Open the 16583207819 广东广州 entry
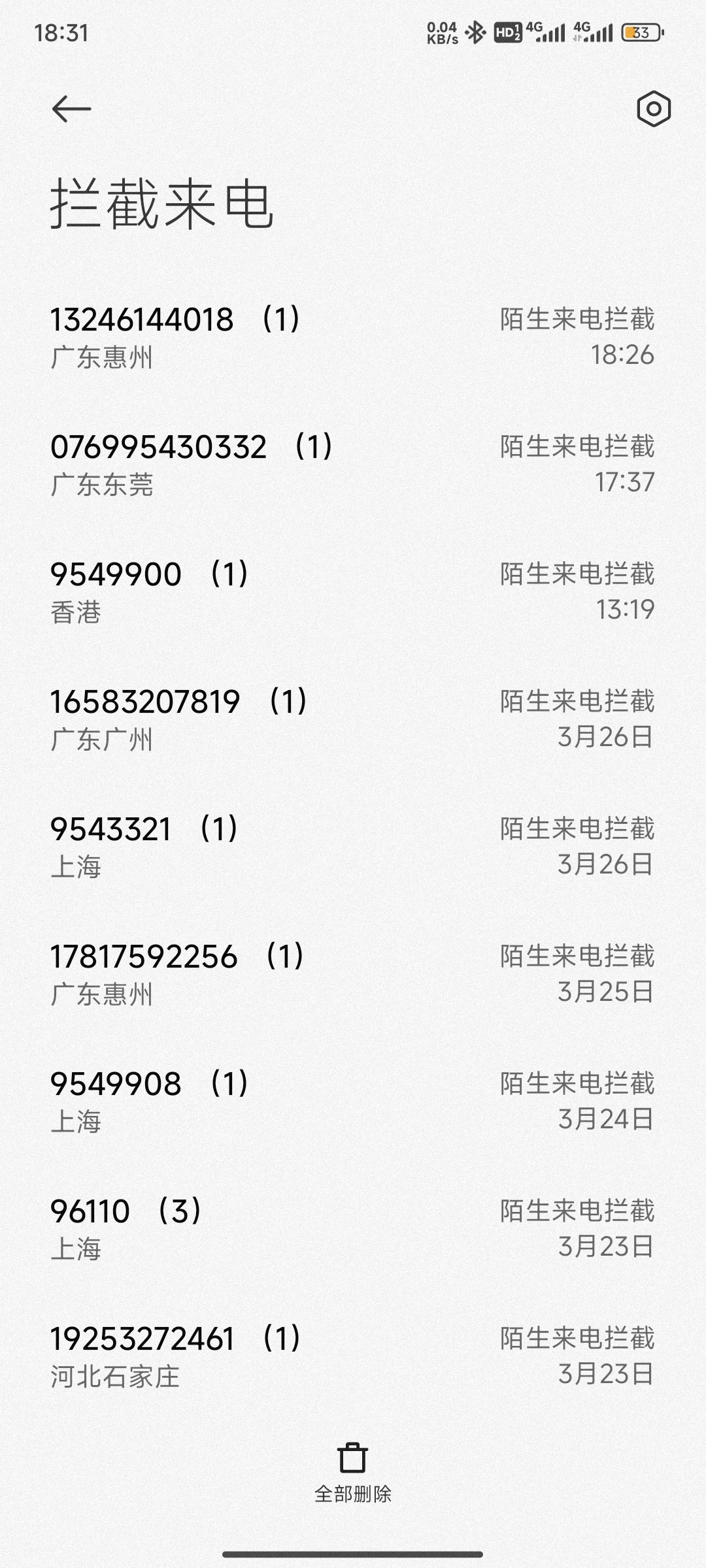 pos(353,720)
